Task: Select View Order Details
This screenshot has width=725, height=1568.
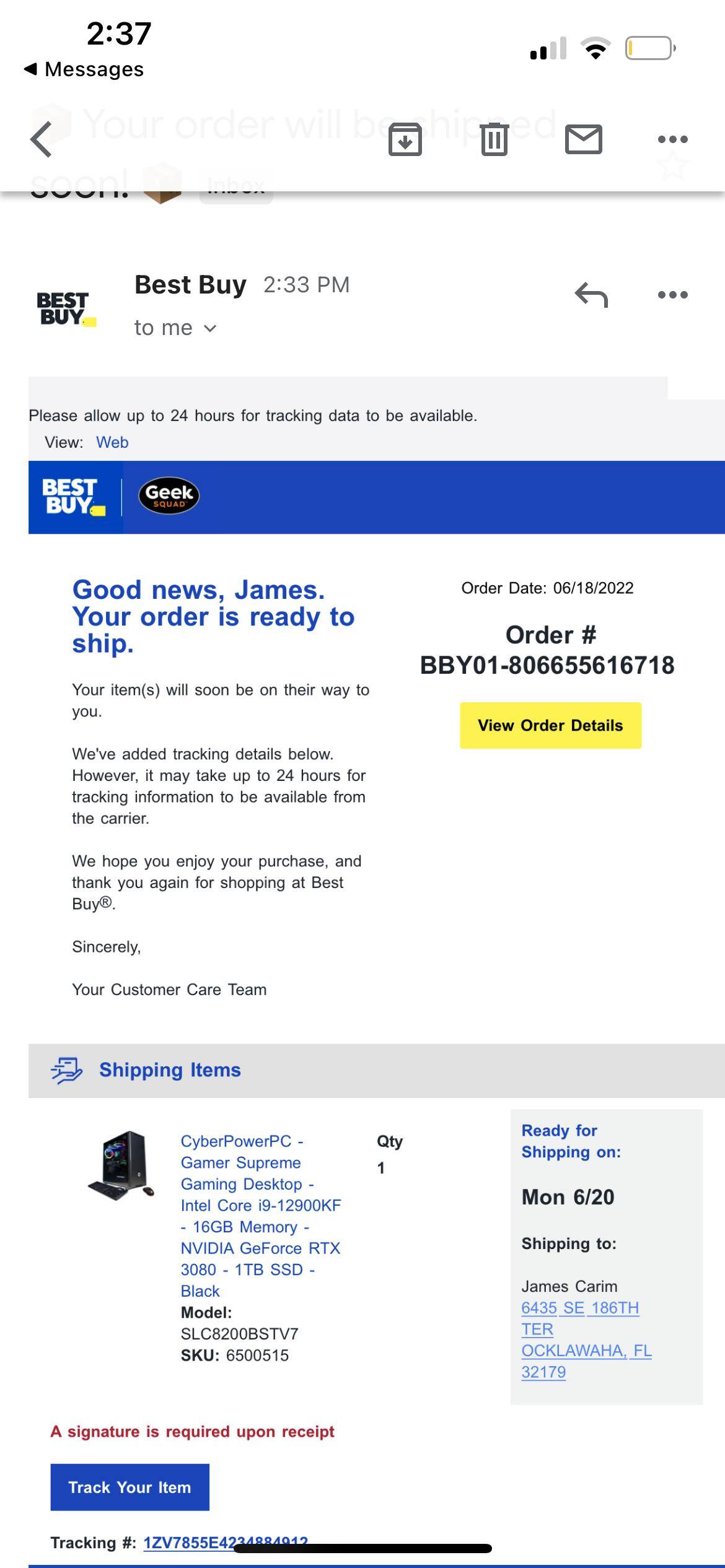Action: pyautogui.click(x=550, y=725)
